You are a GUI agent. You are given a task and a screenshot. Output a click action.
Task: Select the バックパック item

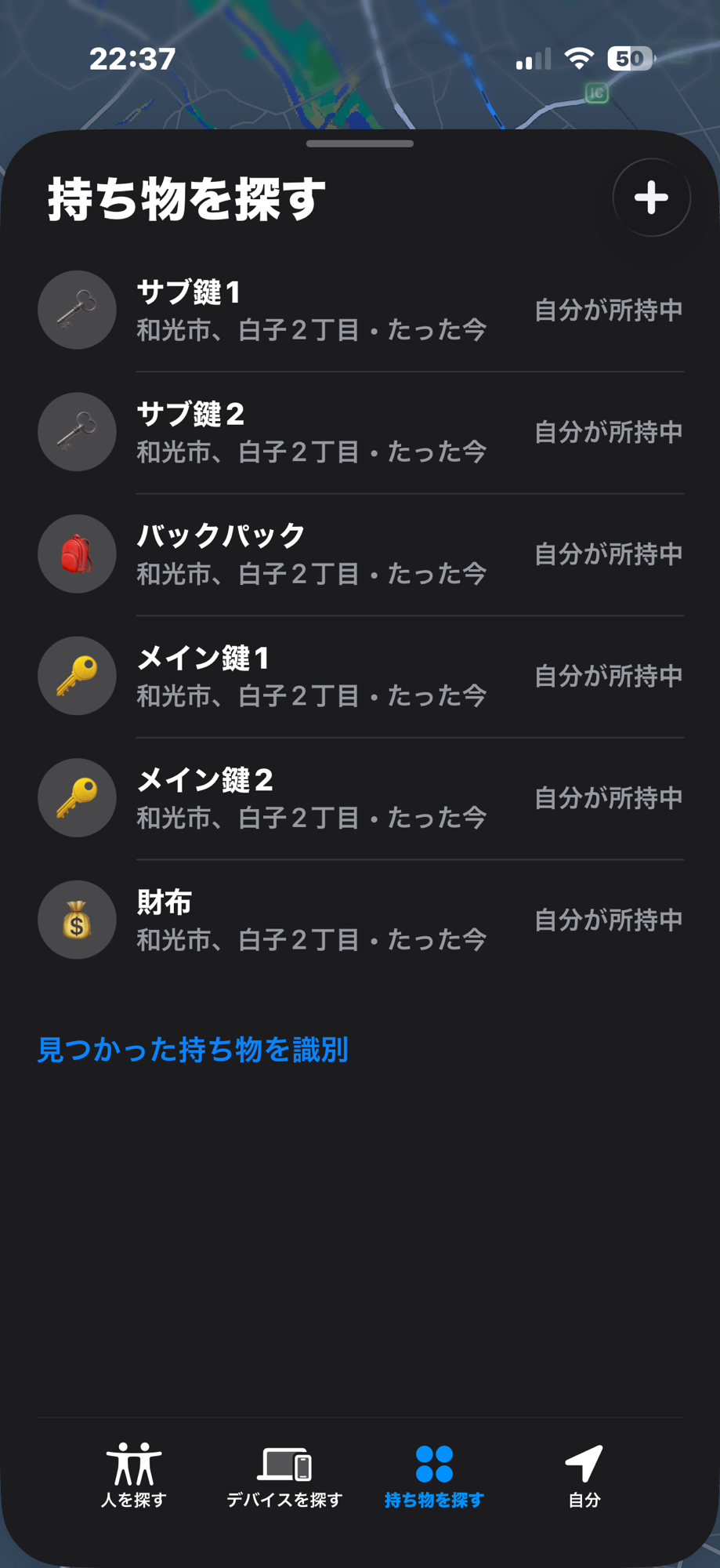(x=360, y=554)
